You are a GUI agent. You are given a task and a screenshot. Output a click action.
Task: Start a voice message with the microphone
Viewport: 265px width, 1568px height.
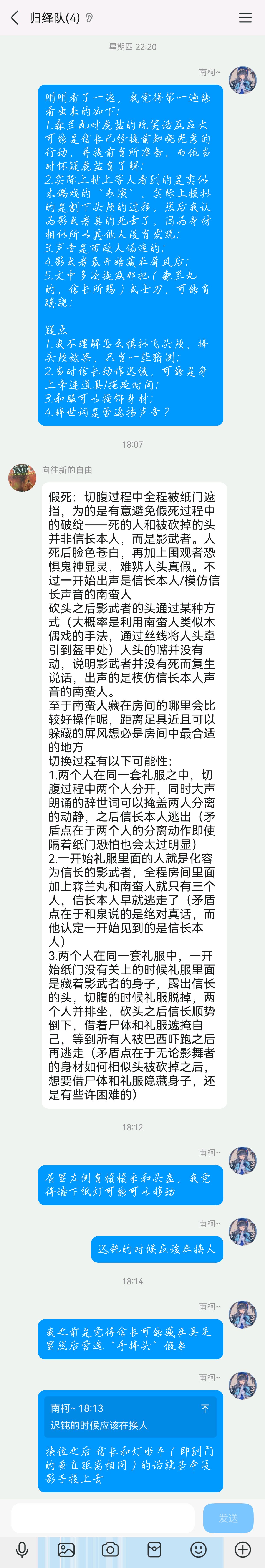coord(22,1549)
